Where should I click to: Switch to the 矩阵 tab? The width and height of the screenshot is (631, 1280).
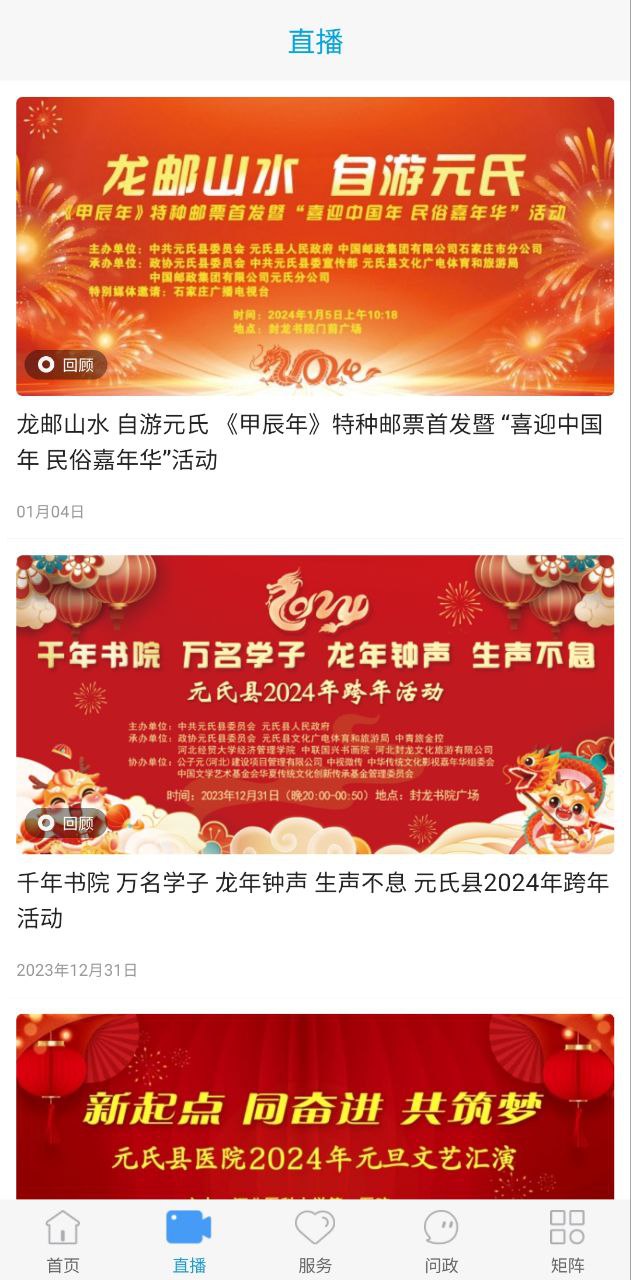coord(567,1240)
